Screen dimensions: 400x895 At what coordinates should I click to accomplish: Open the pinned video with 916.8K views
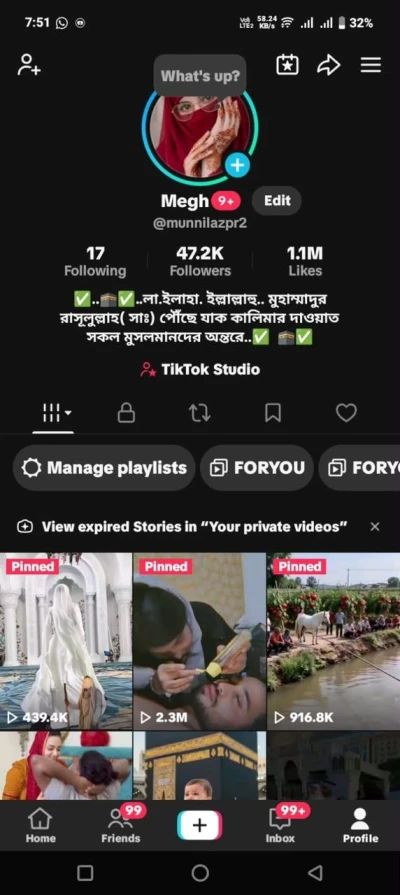[x=334, y=641]
